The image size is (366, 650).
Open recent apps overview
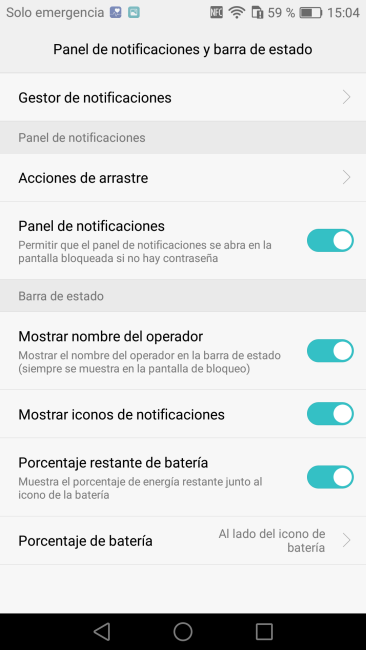coord(264,632)
